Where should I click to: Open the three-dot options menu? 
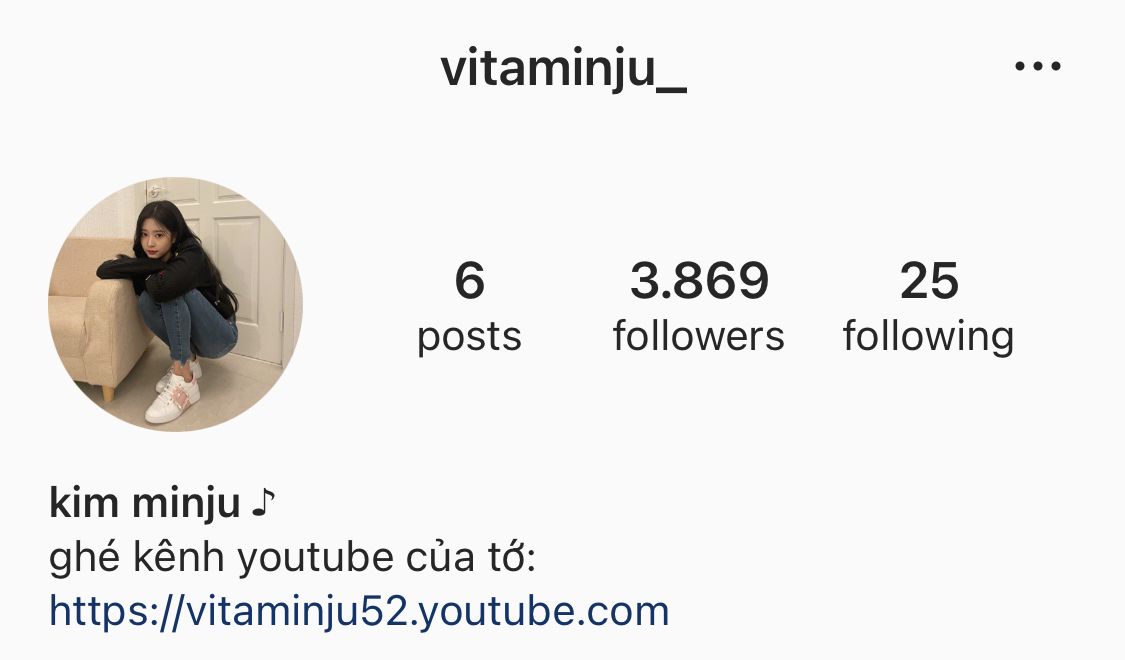(1037, 67)
